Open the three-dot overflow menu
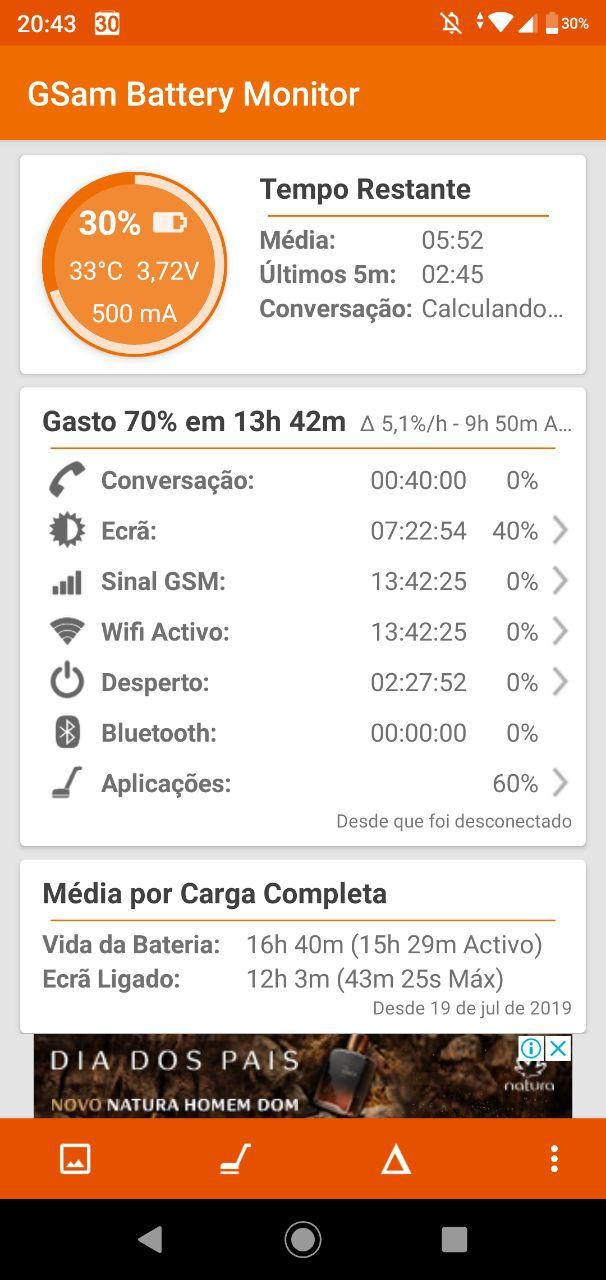 coord(554,1158)
